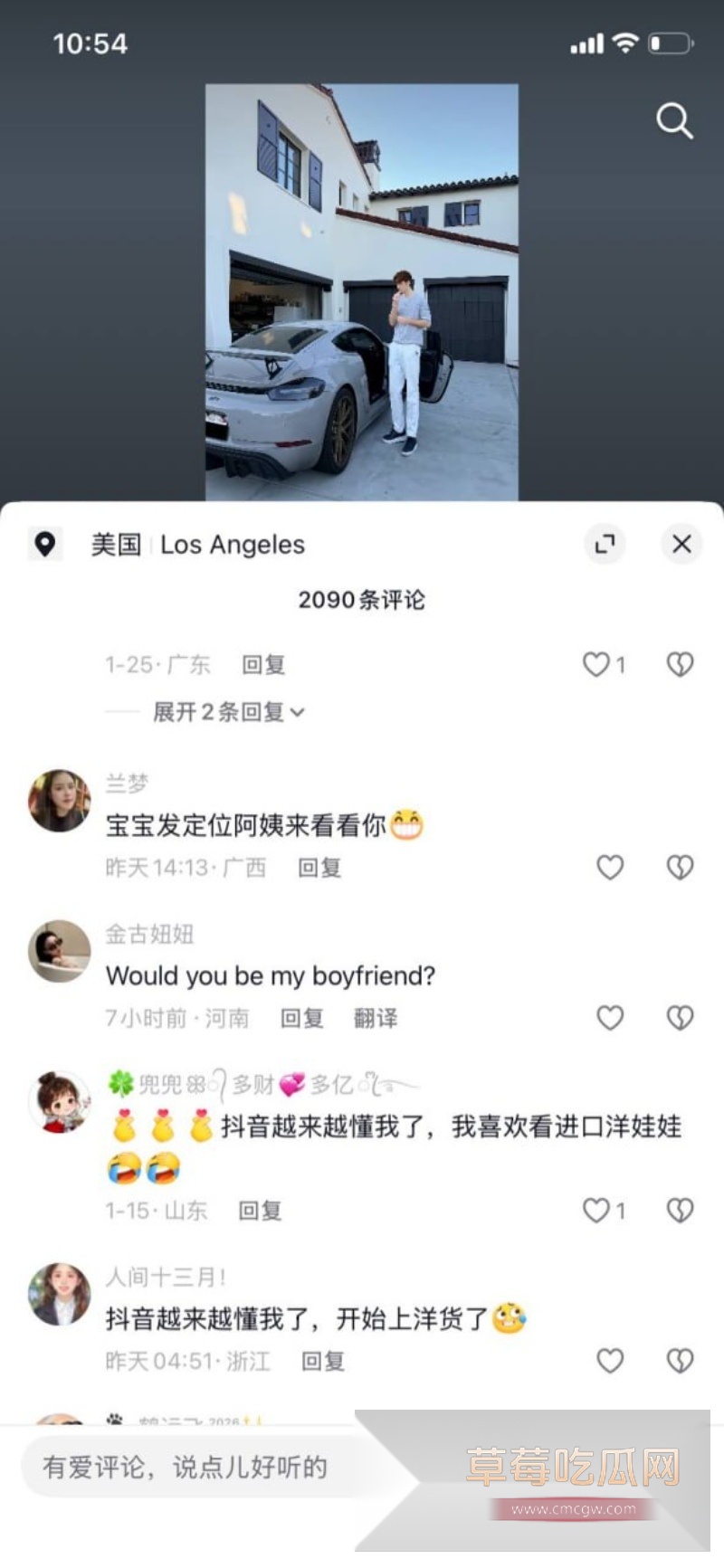Tap the dislike icon on 人间十三月's comment
This screenshot has height=1568, width=724.
click(679, 1361)
